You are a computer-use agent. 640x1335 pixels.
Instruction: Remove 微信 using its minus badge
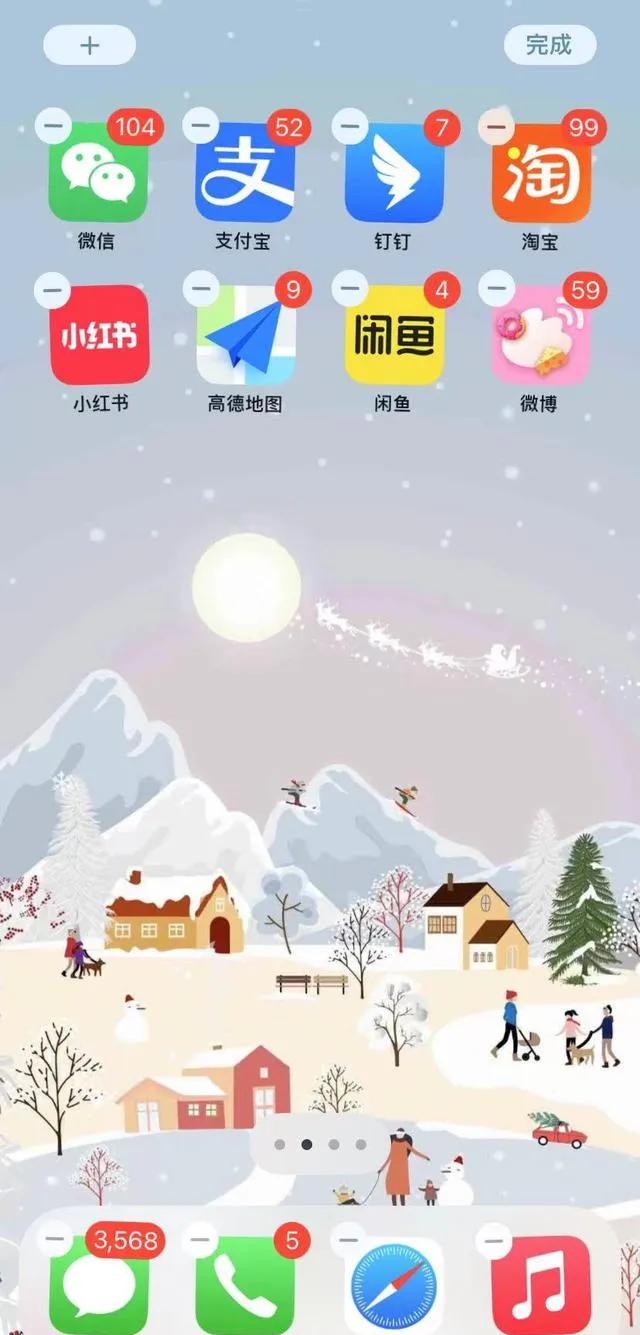coord(53,126)
